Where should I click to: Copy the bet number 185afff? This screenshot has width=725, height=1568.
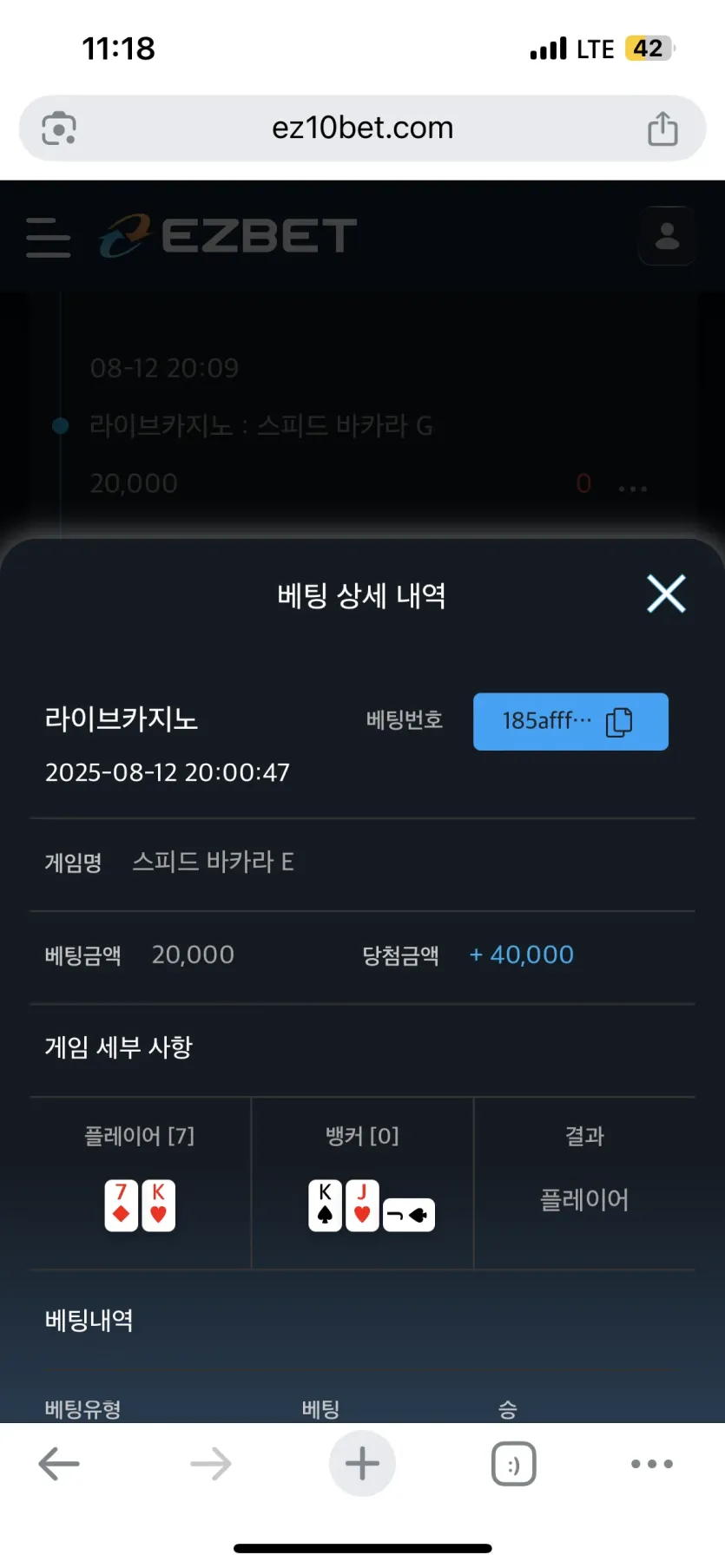(618, 722)
